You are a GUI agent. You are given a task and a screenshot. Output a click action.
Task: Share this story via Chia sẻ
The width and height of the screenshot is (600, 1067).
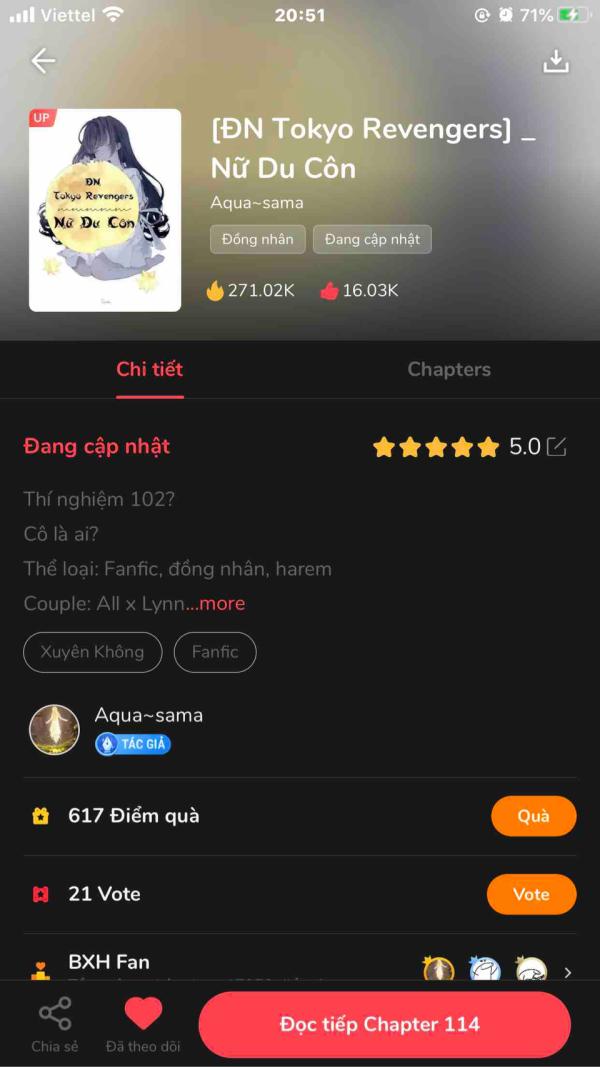(x=54, y=1023)
